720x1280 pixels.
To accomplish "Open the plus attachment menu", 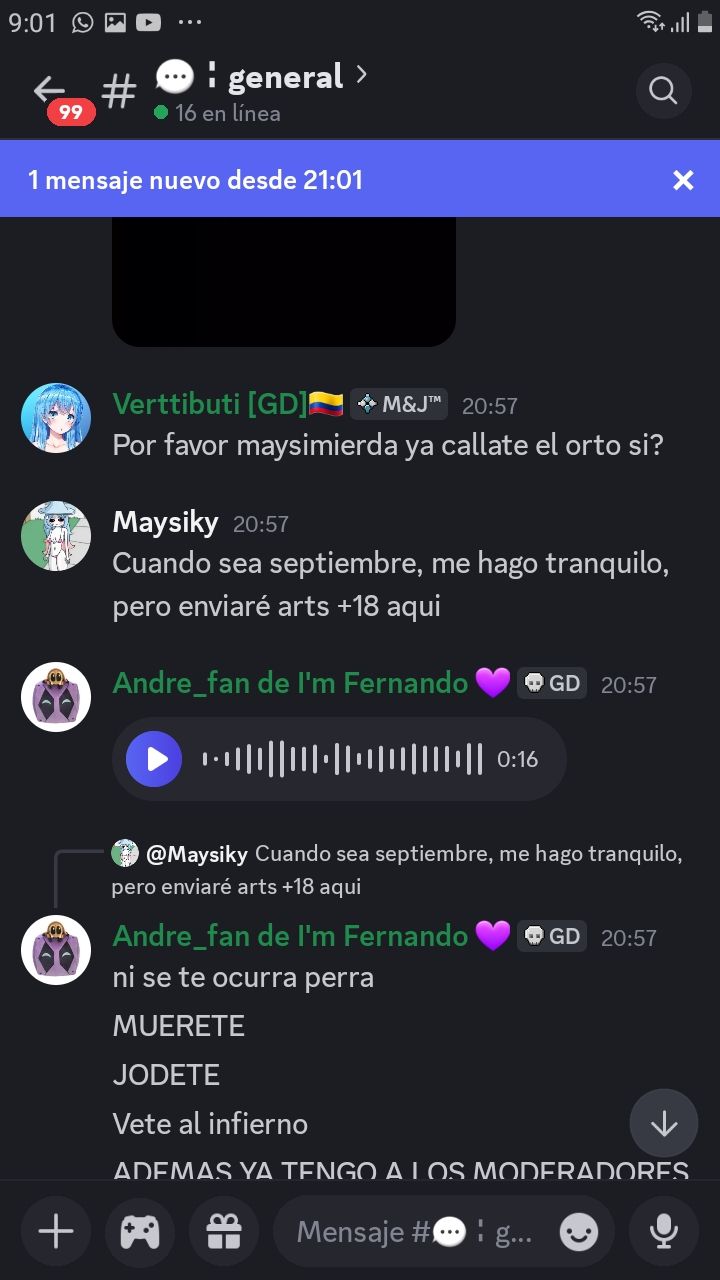I will [56, 1231].
